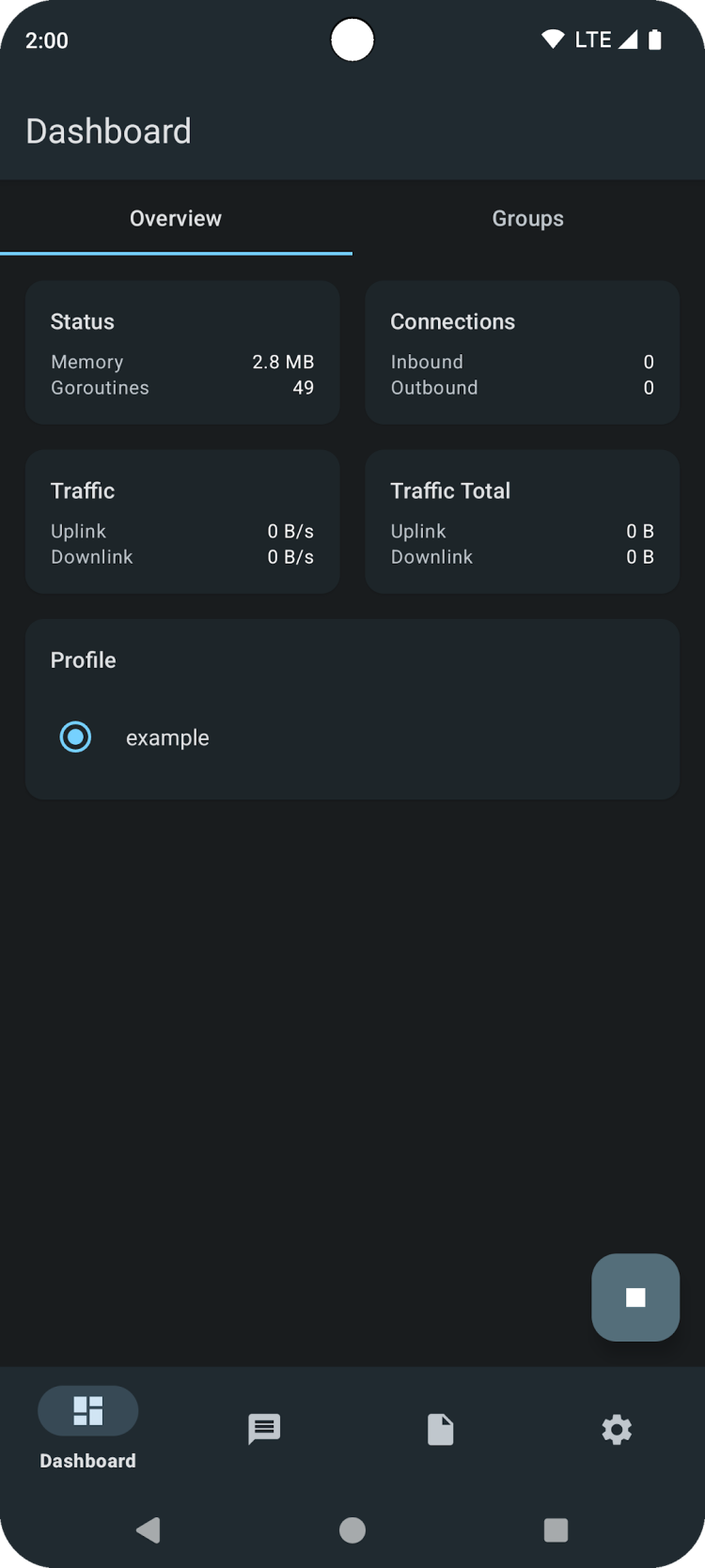The height and width of the screenshot is (1568, 705).
Task: Open the log messages tab
Action: (x=264, y=1429)
